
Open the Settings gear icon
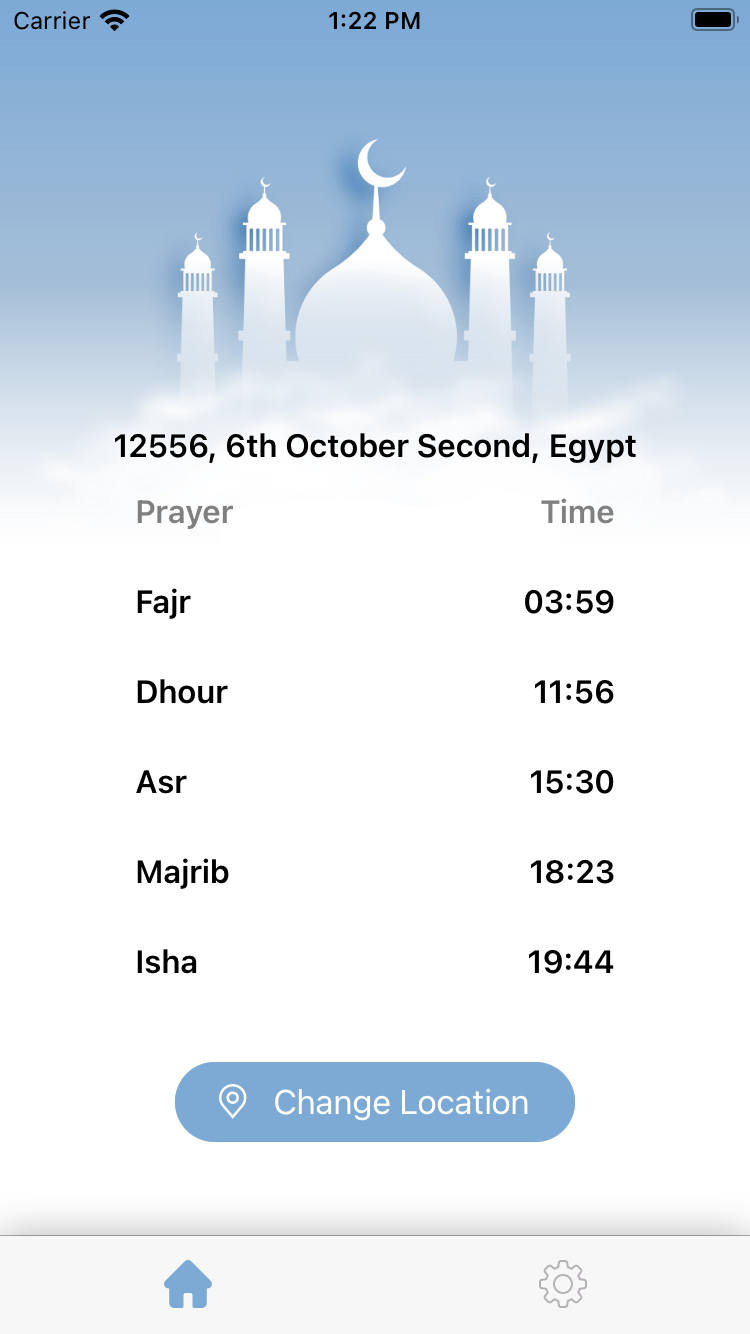[562, 1283]
